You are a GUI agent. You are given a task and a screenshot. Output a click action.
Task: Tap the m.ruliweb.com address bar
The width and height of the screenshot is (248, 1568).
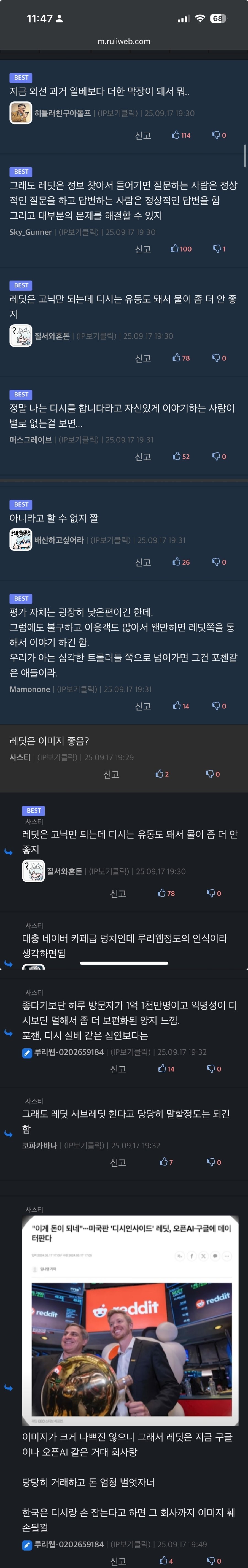click(x=124, y=41)
